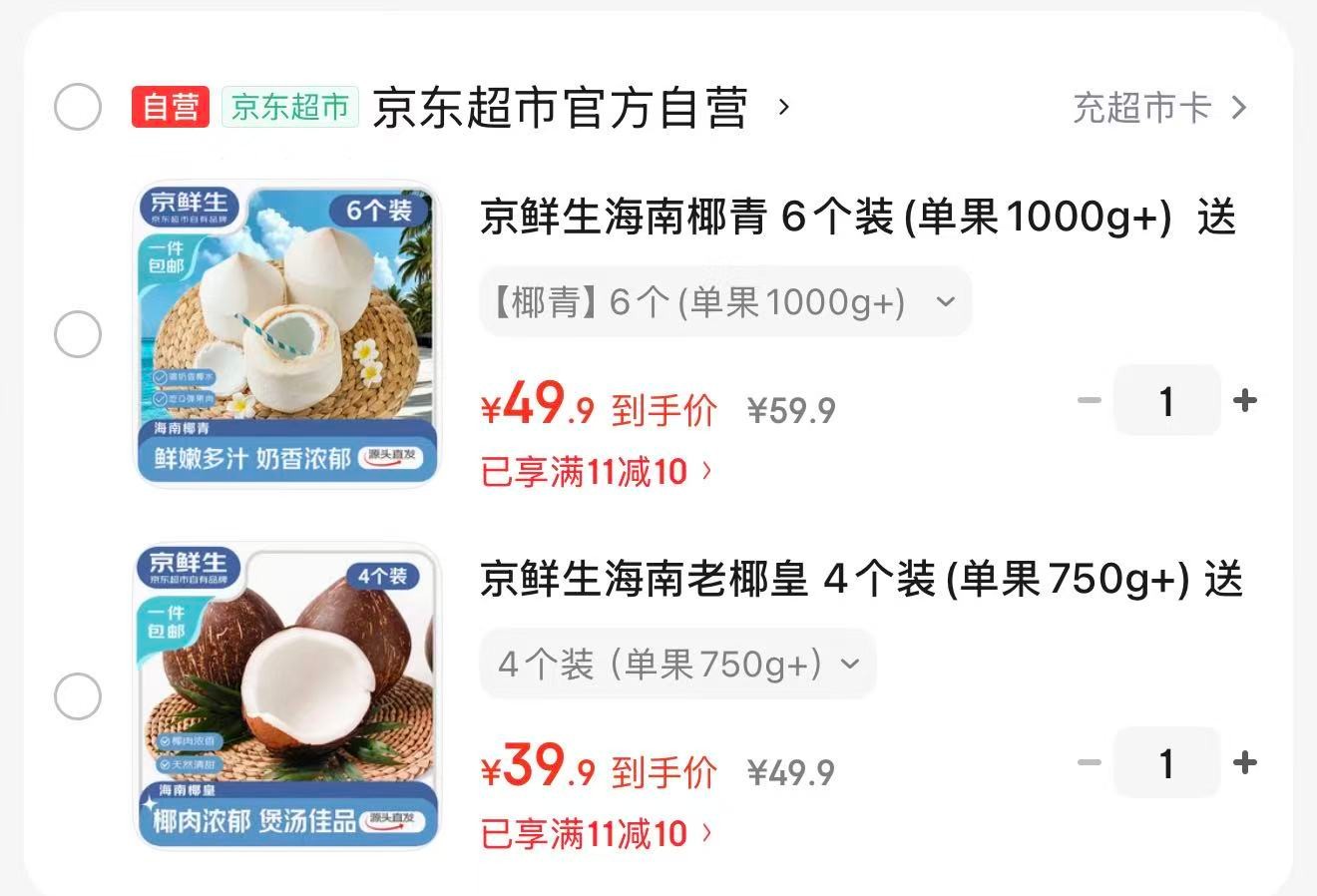Image resolution: width=1317 pixels, height=896 pixels.
Task: Expand the 4个装(单果750g+) spec dropdown
Action: [677, 664]
